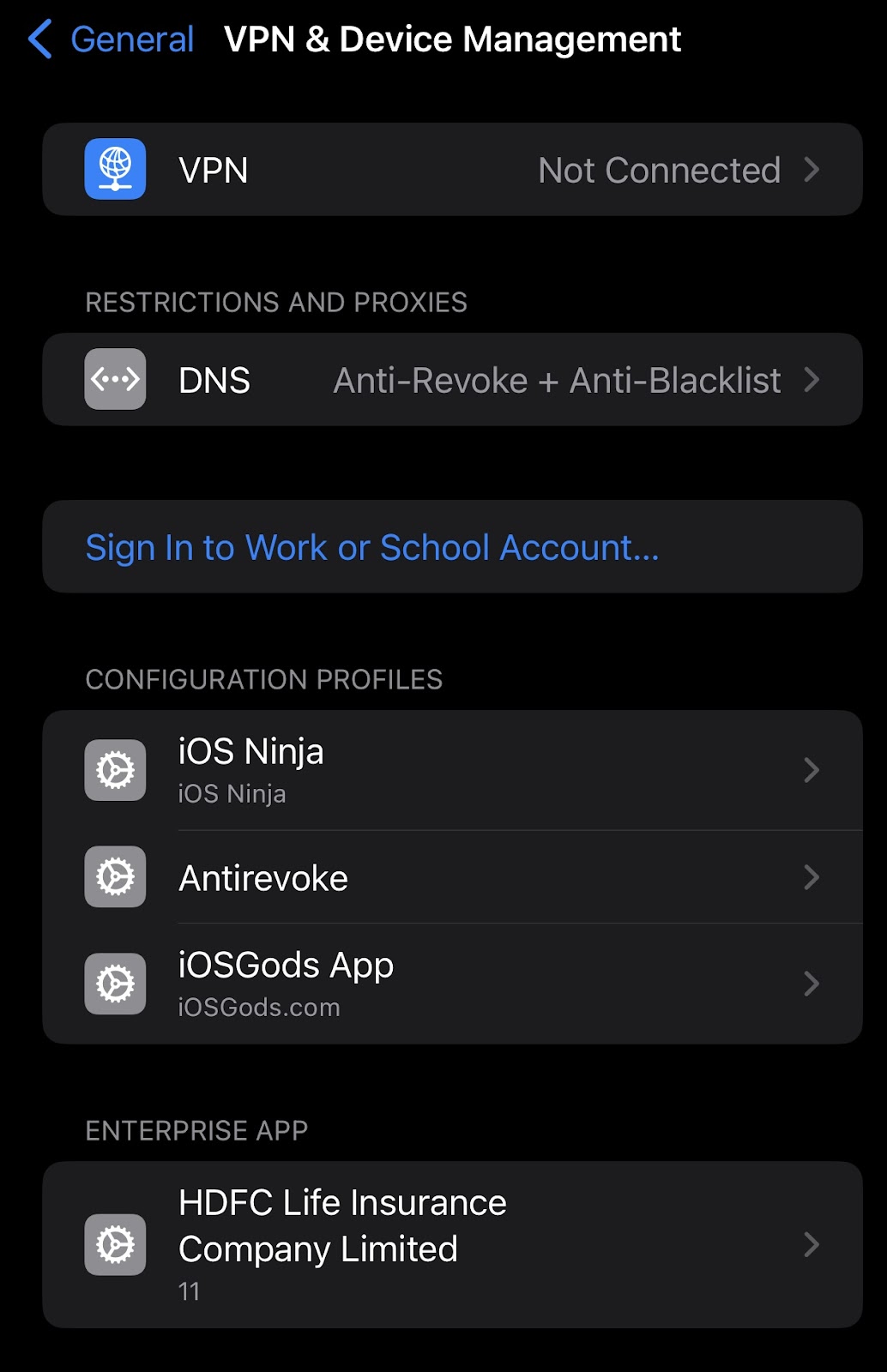The image size is (887, 1372).
Task: Sign in to Work or School Account
Action: point(372,547)
